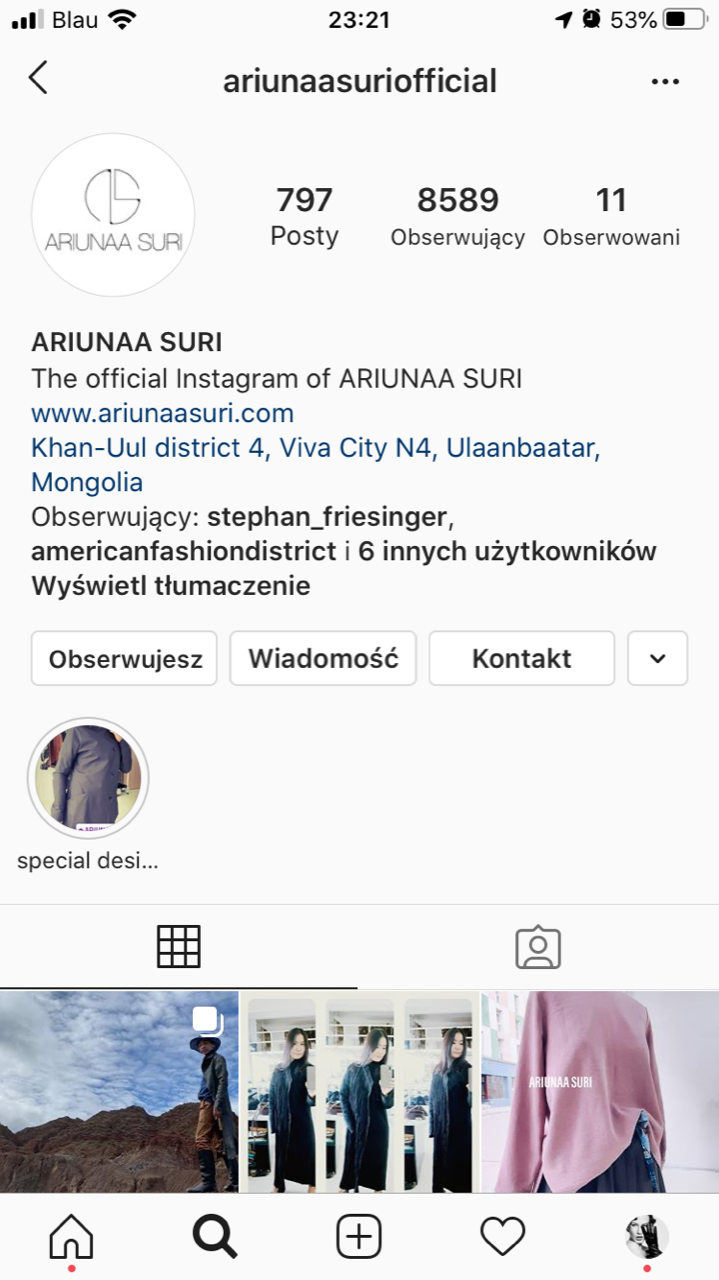
Task: Go back using the top-left arrow
Action: point(38,78)
